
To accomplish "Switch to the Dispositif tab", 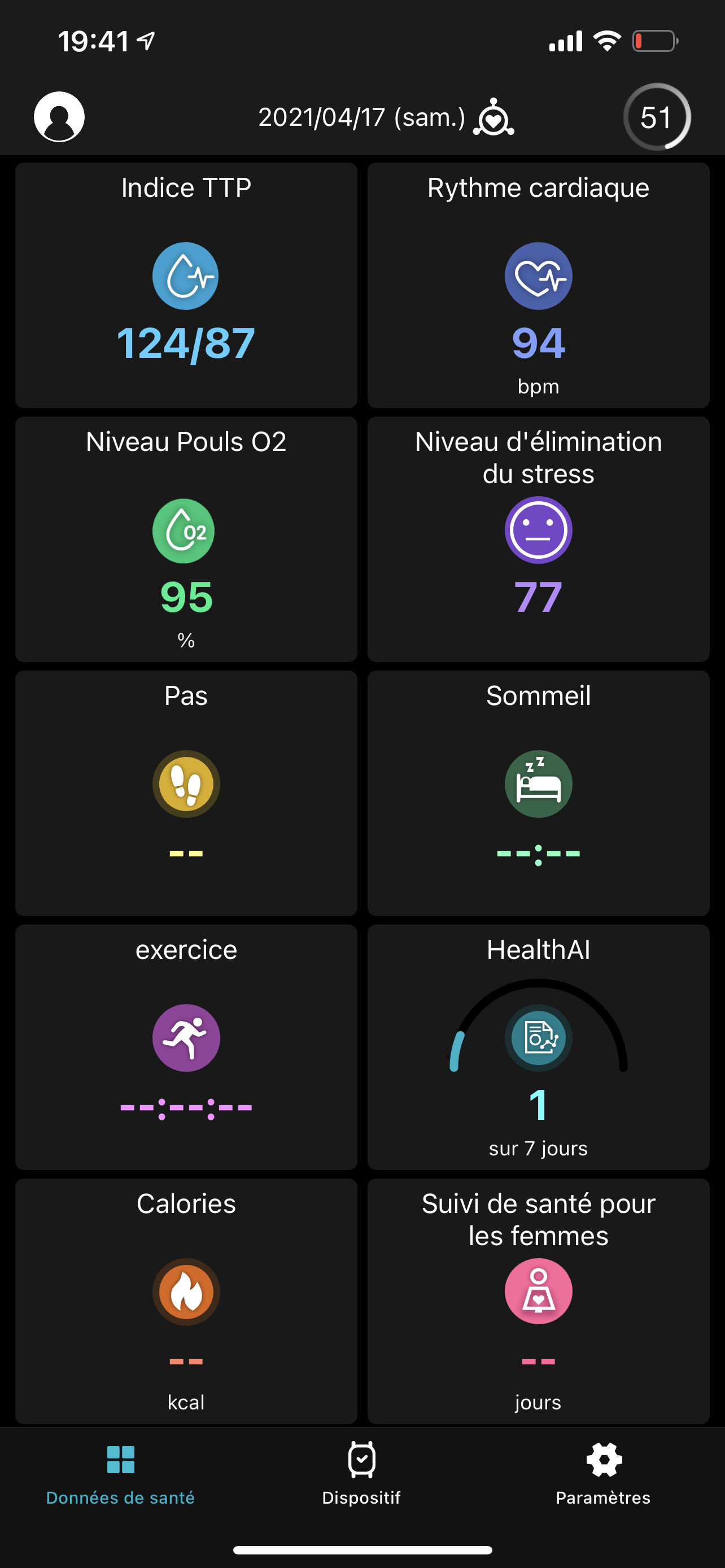I will click(x=361, y=1473).
